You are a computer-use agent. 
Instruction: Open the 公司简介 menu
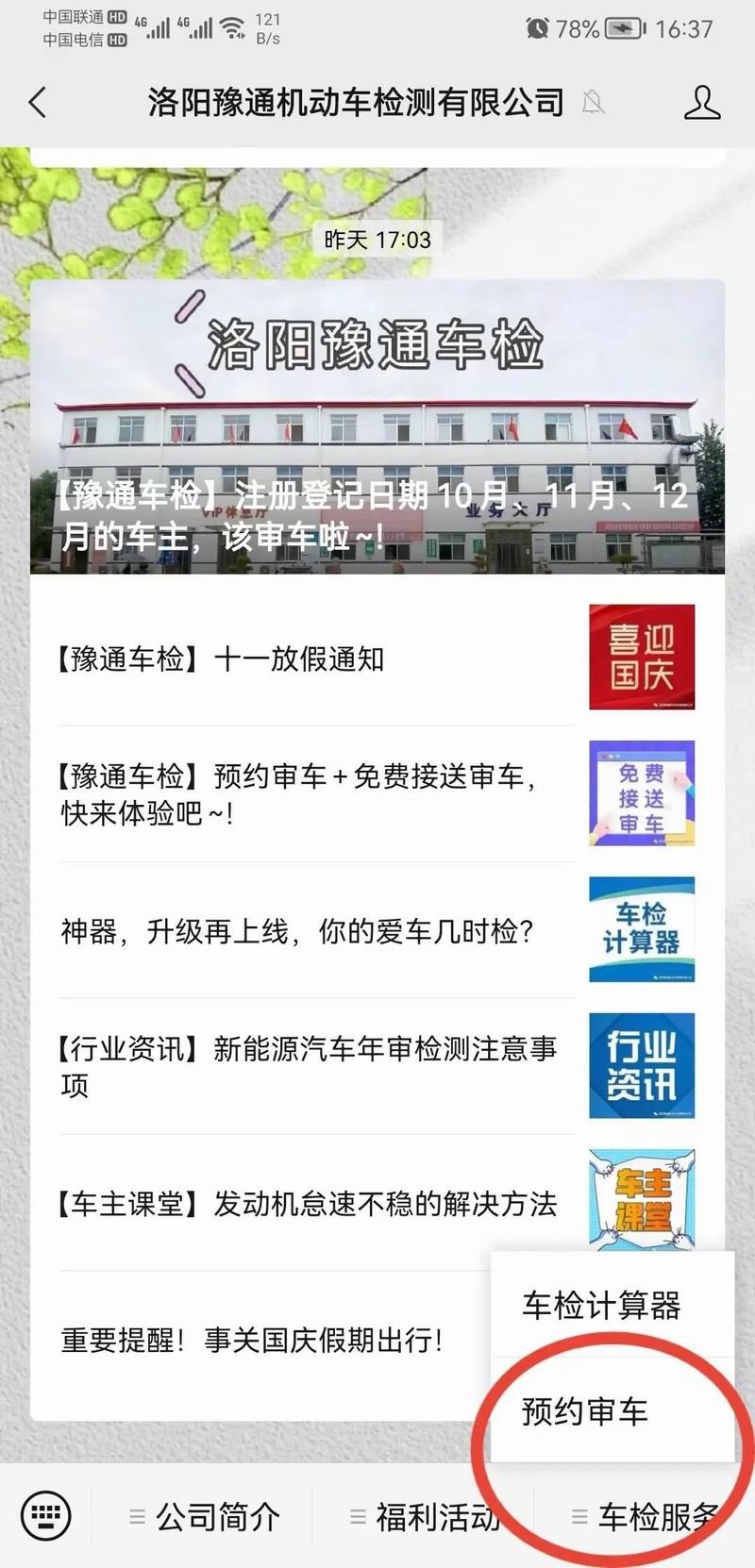tap(205, 1517)
